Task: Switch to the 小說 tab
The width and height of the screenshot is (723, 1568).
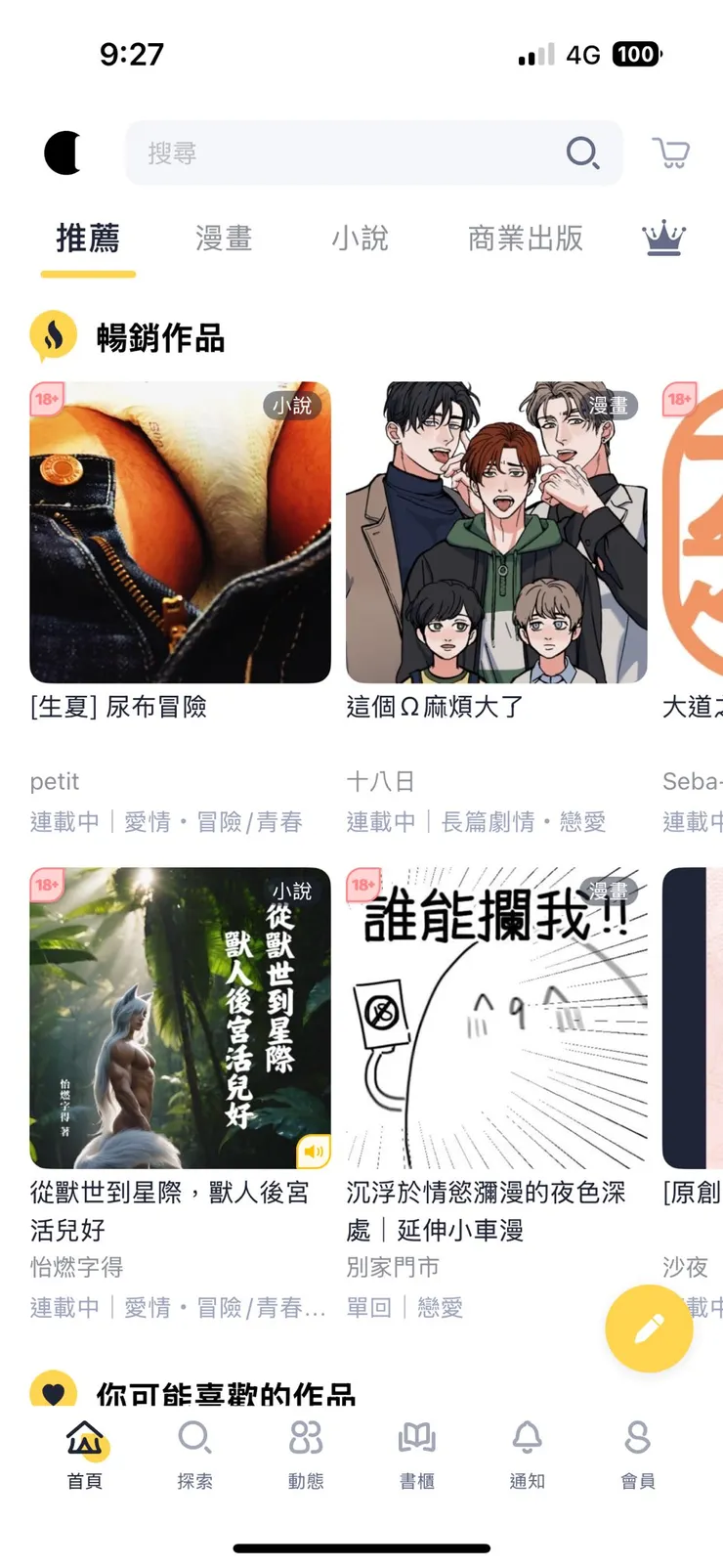Action: pos(361,240)
